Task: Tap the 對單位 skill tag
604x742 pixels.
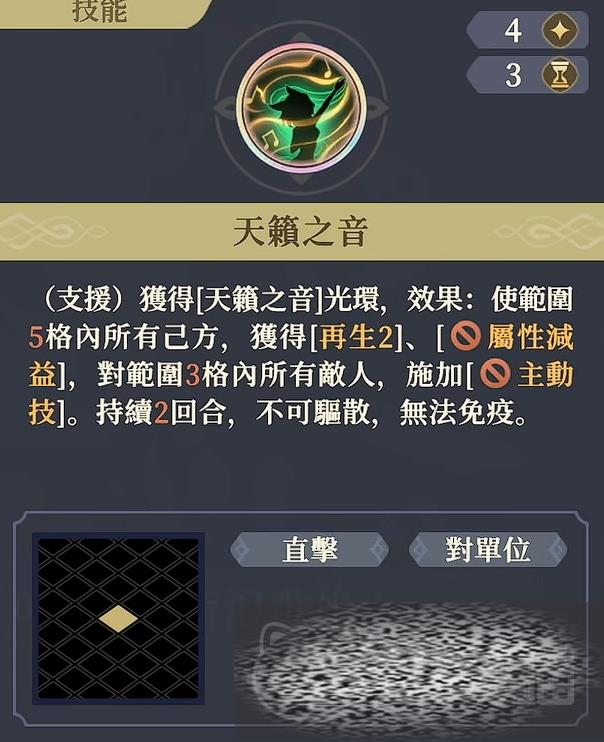Action: click(x=488, y=549)
